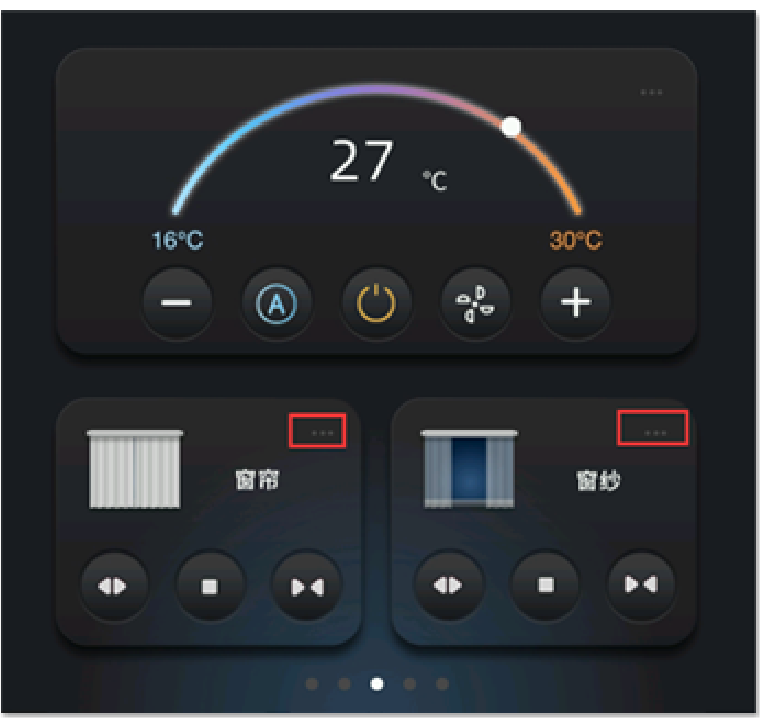Open the 窗帘 curtain
This screenshot has width=760, height=718.
tap(113, 586)
